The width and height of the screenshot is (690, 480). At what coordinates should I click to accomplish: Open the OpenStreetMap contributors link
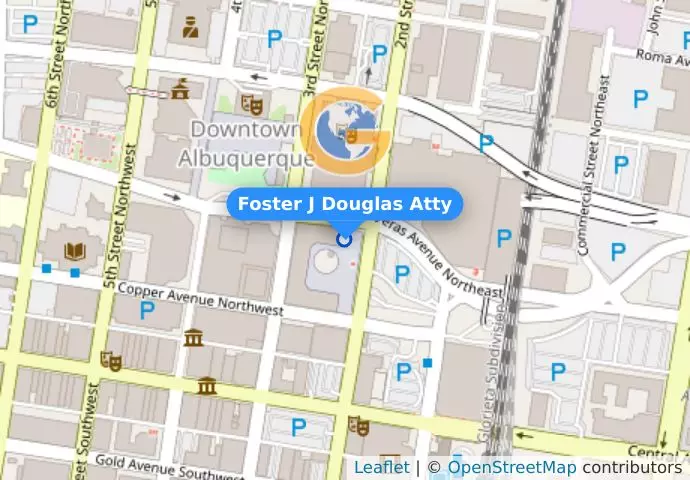point(510,467)
